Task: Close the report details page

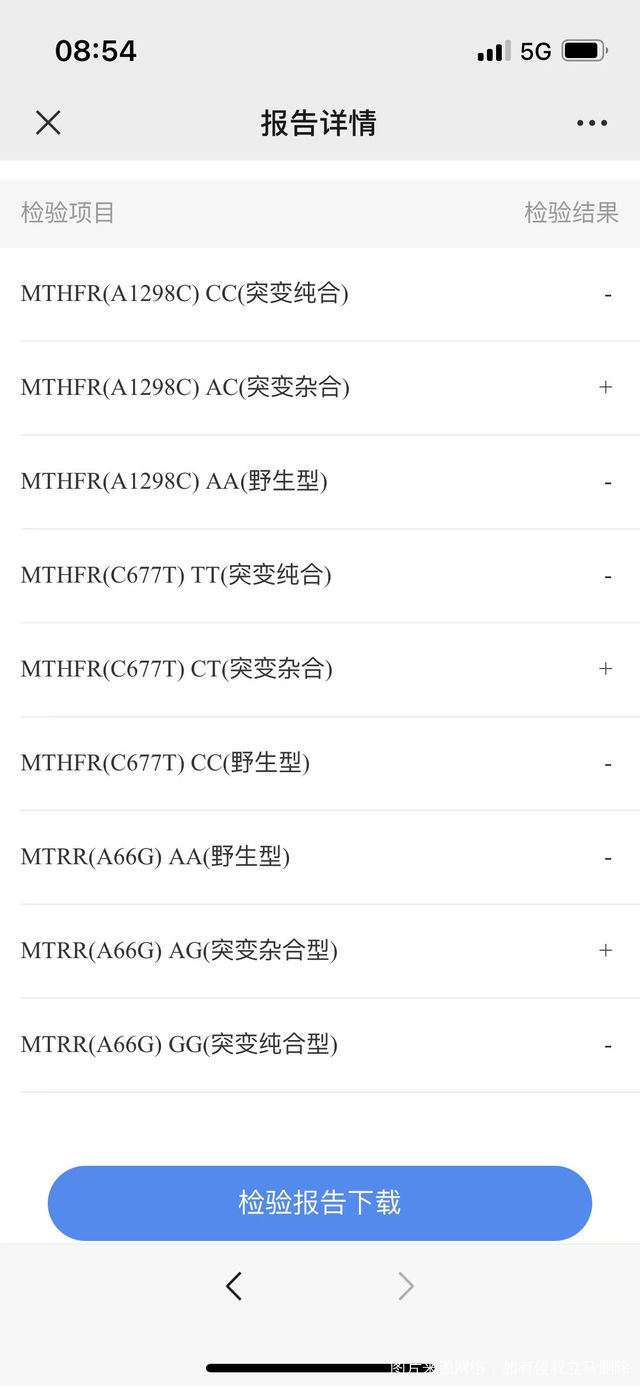Action: tap(48, 123)
